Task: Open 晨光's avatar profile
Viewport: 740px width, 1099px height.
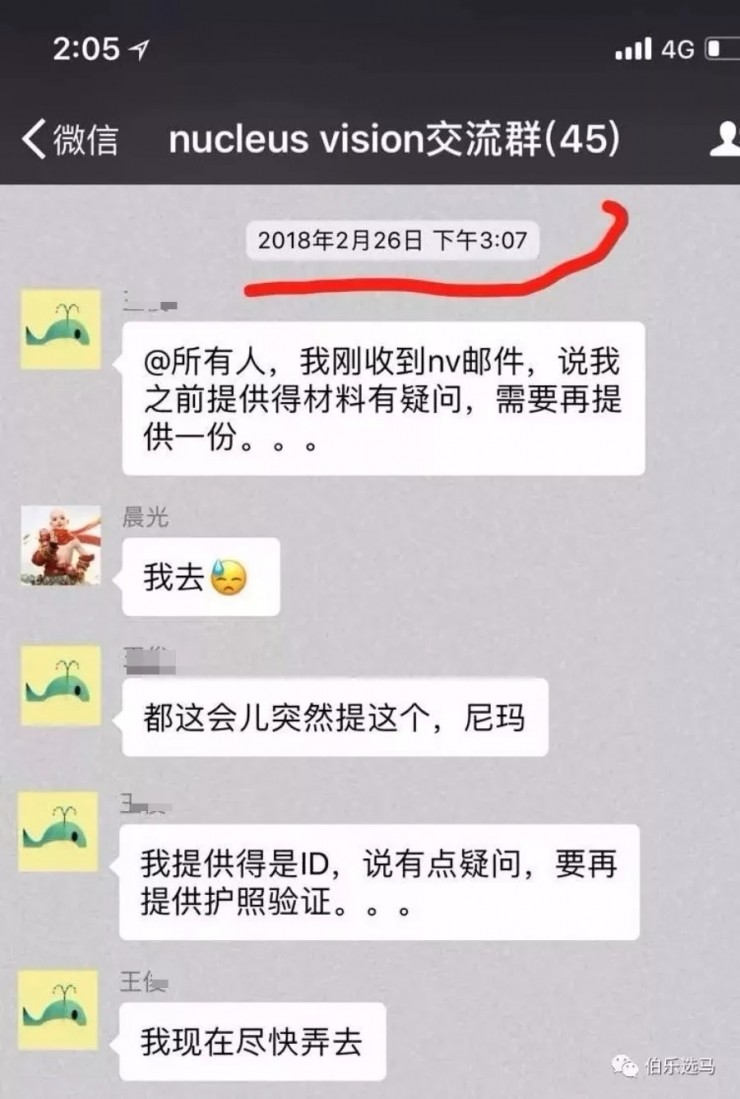Action: click(61, 545)
